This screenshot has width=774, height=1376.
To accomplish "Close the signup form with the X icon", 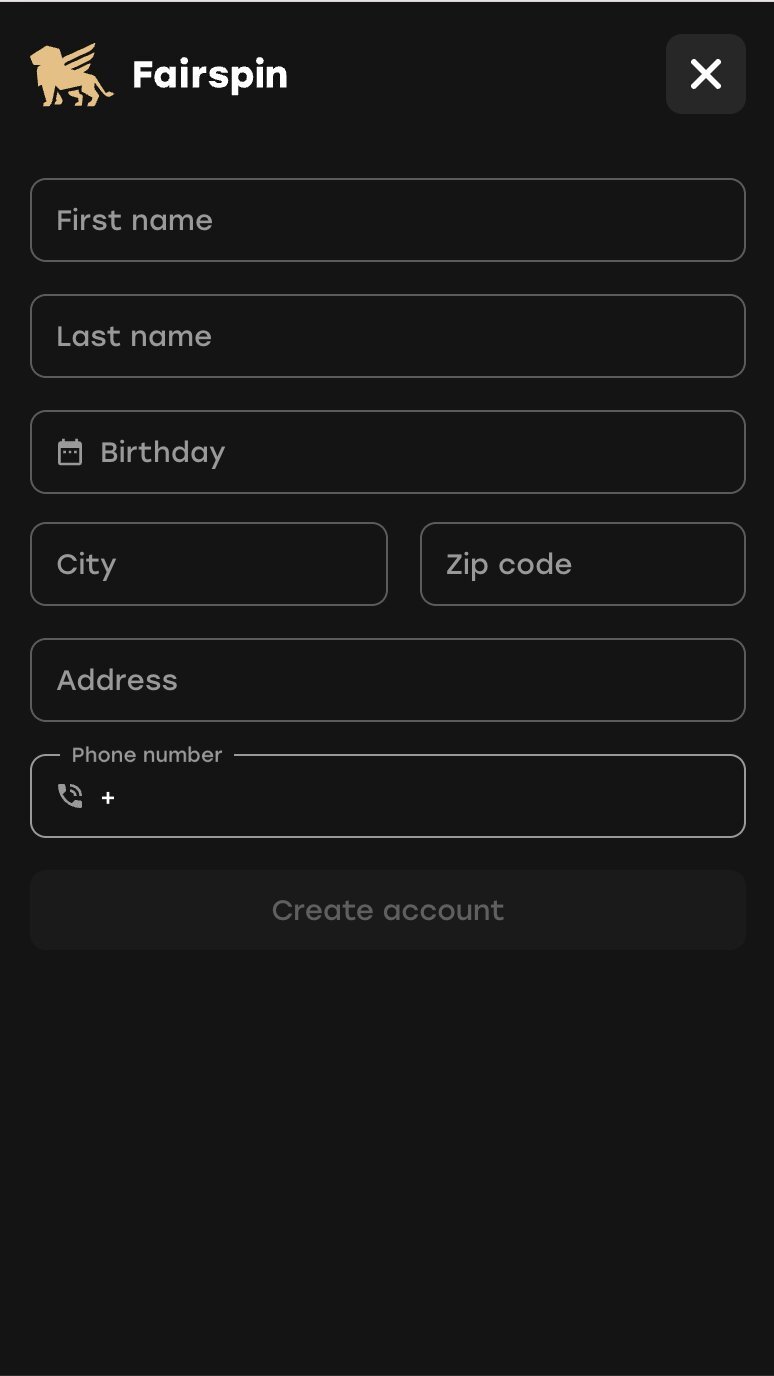I will pos(705,74).
